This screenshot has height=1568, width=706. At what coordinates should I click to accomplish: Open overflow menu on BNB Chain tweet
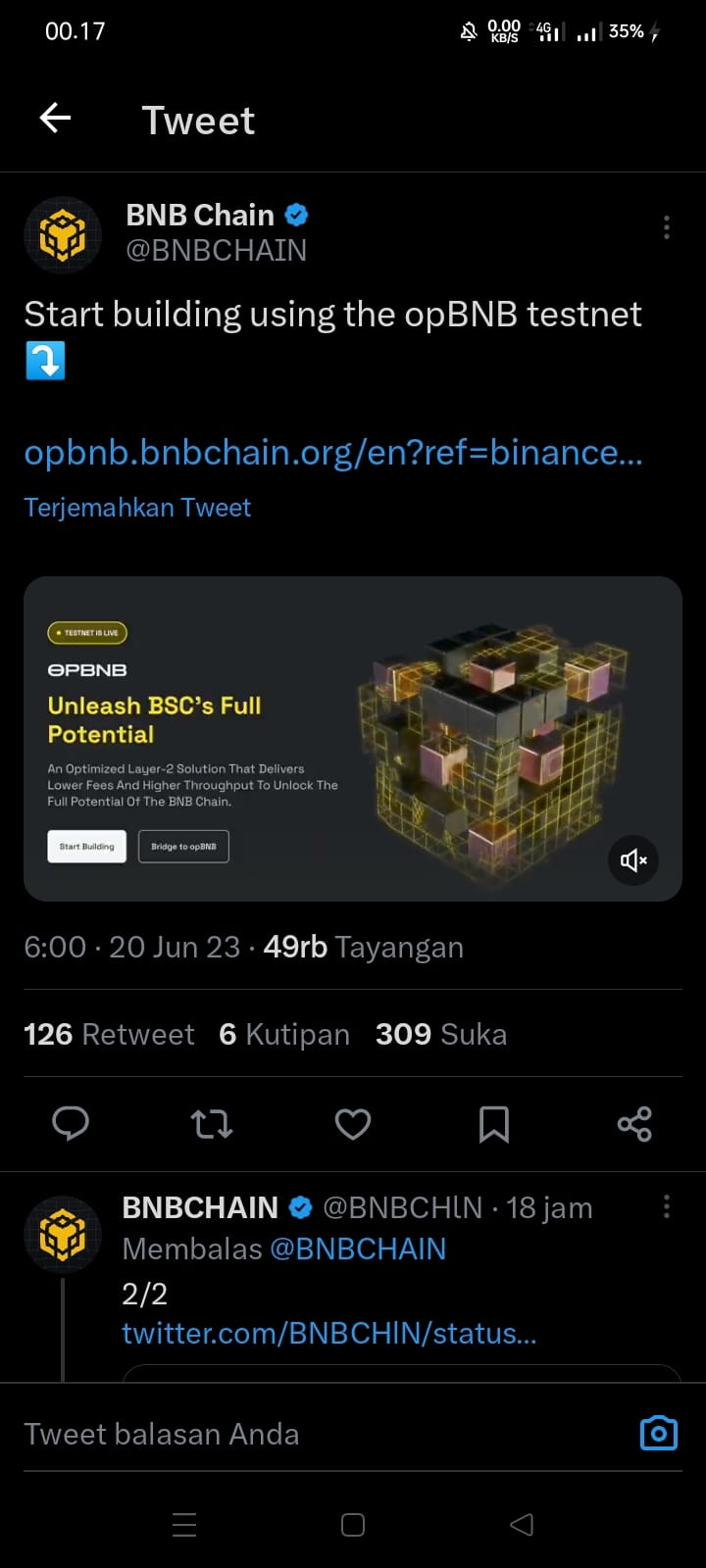pos(667,227)
